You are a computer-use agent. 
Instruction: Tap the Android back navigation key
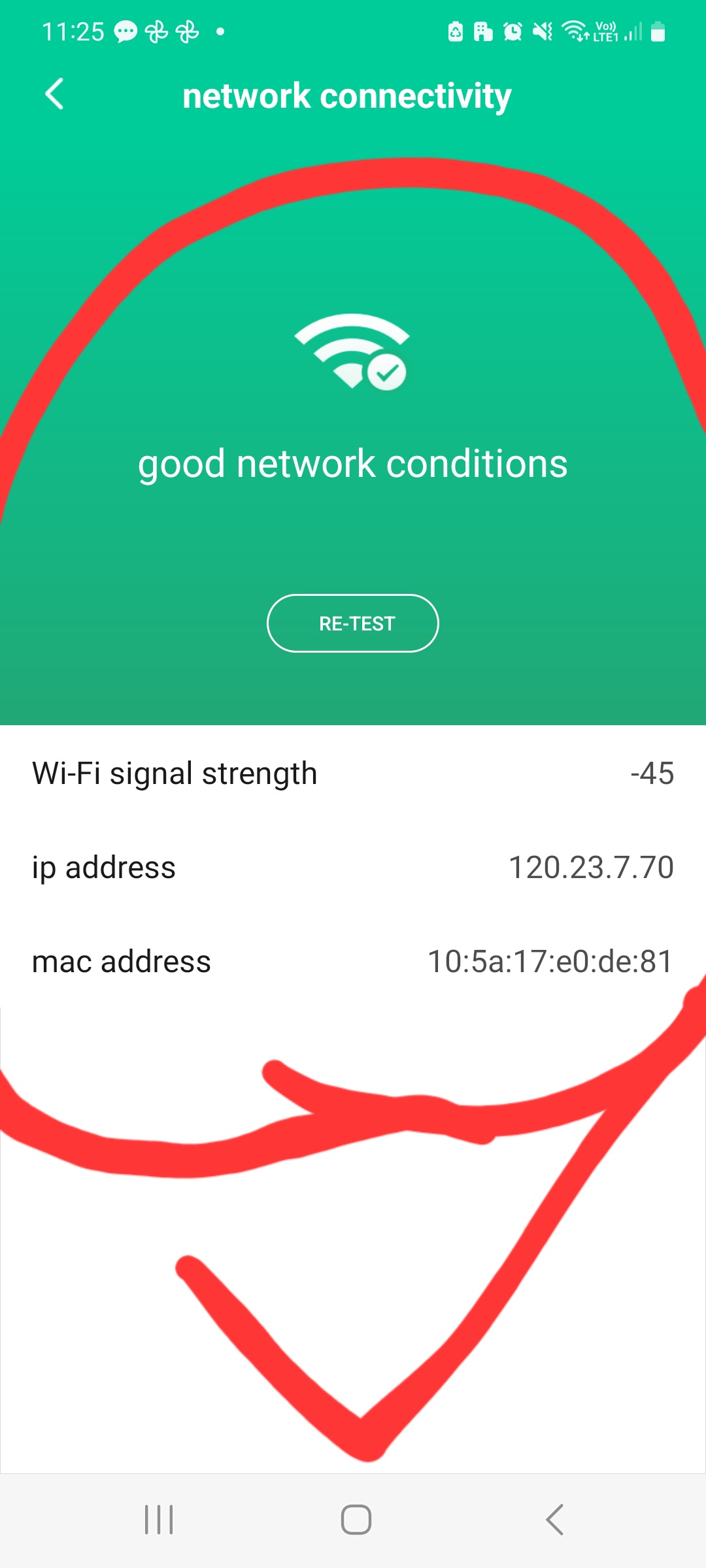(x=555, y=1518)
